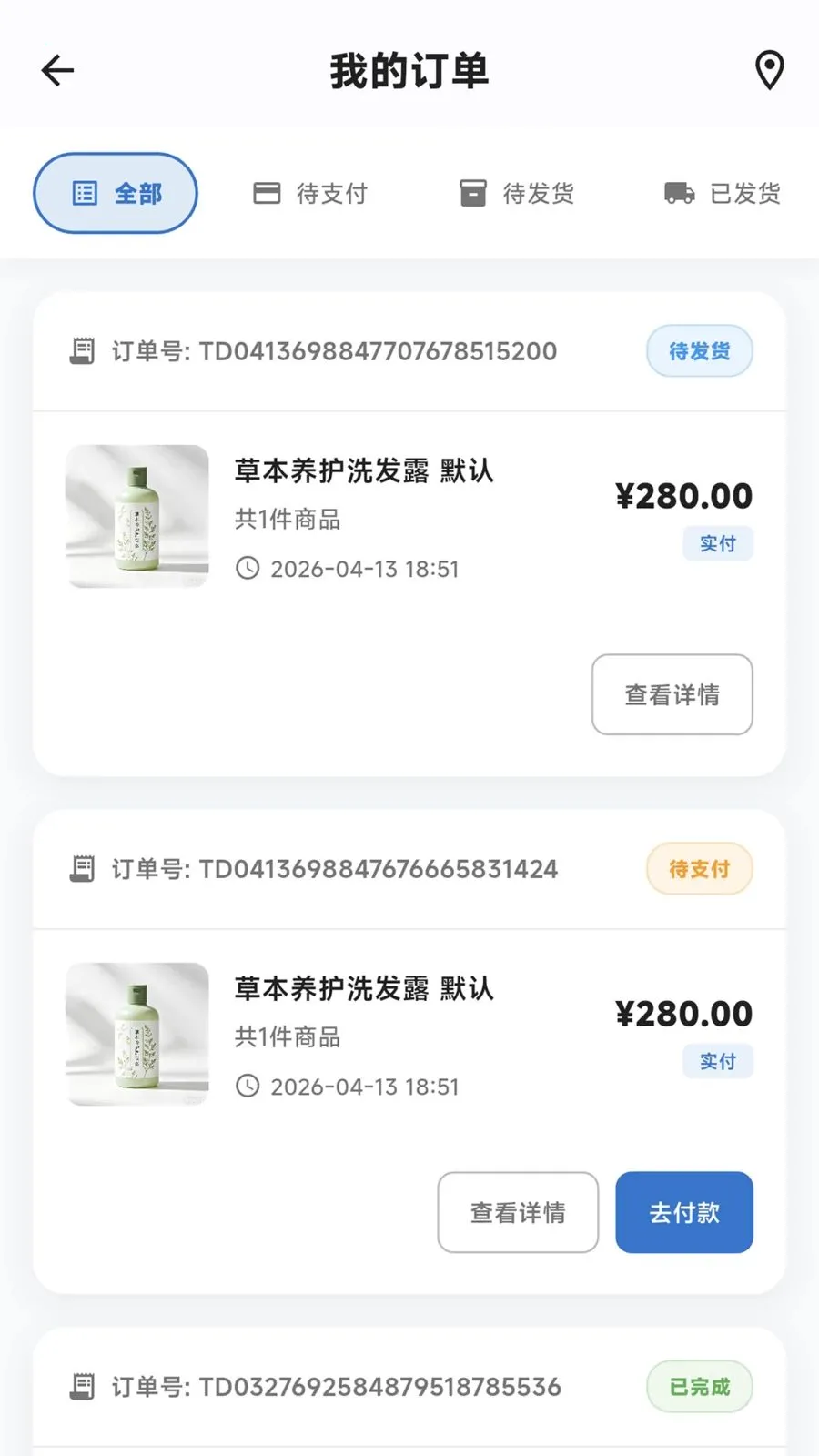Click the clock icon in the pending payment order
This screenshot has height=1456, width=819.
(x=248, y=1086)
